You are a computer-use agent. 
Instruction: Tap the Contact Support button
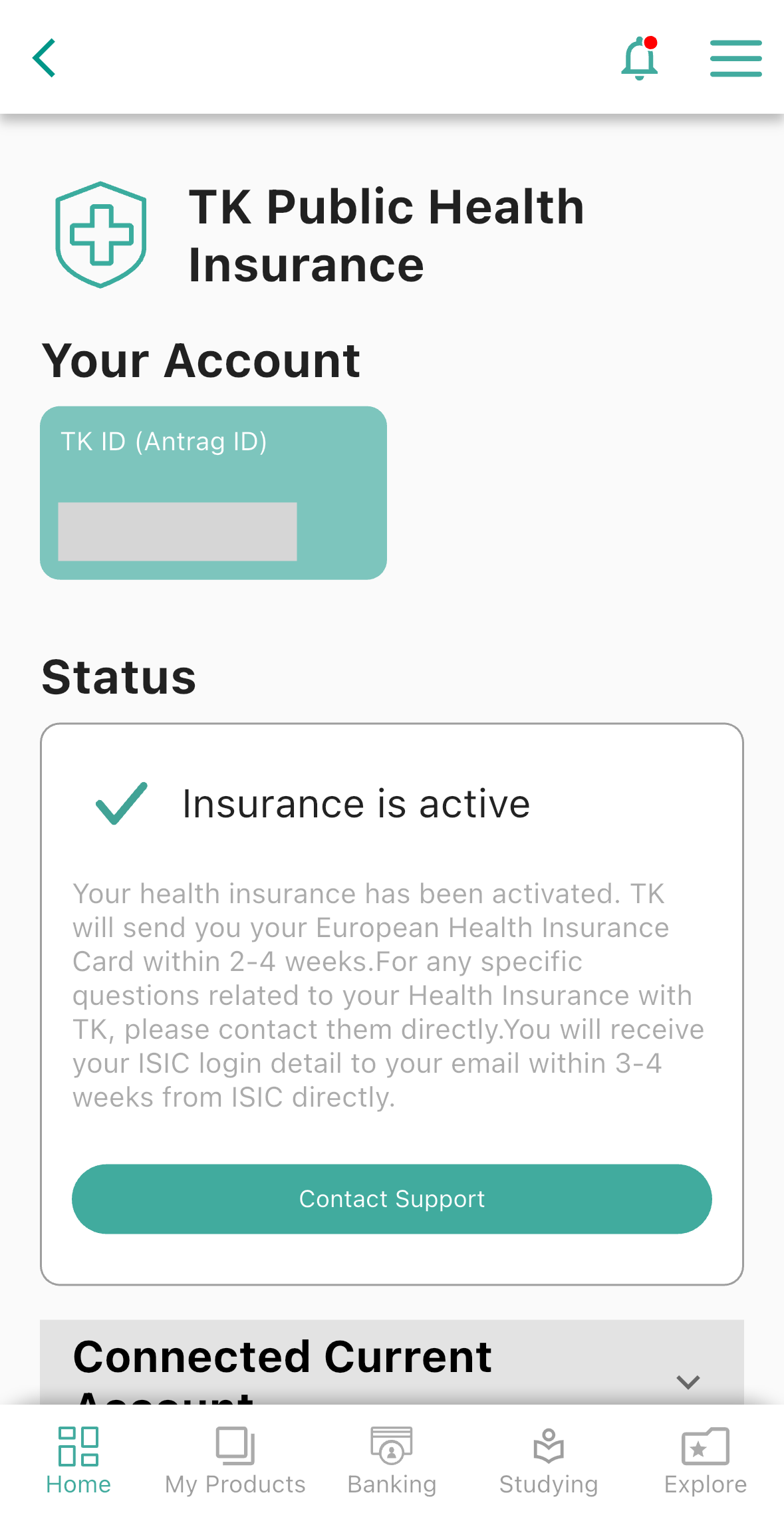pyautogui.click(x=392, y=1198)
